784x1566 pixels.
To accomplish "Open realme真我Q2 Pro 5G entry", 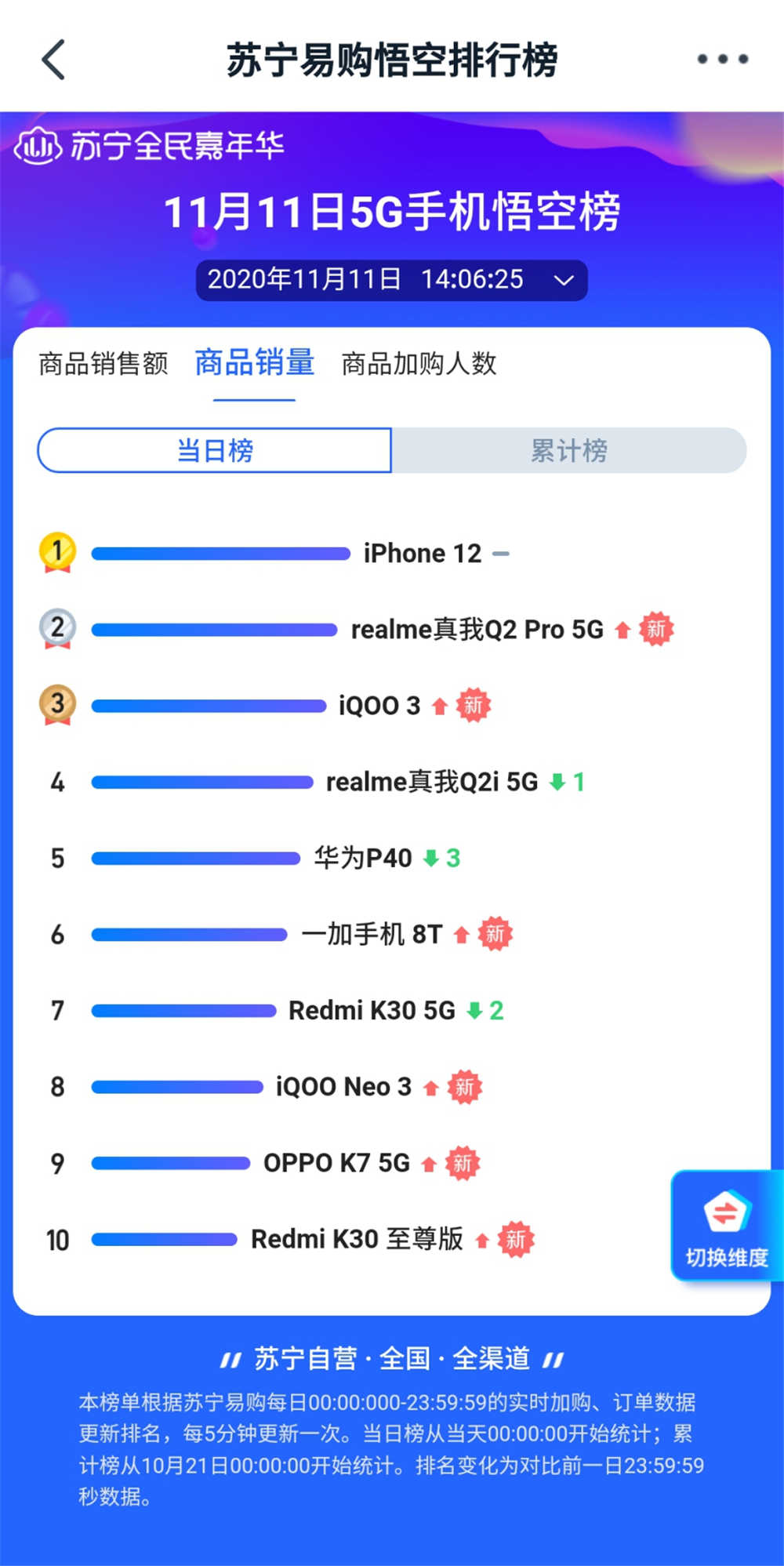I will [x=477, y=630].
